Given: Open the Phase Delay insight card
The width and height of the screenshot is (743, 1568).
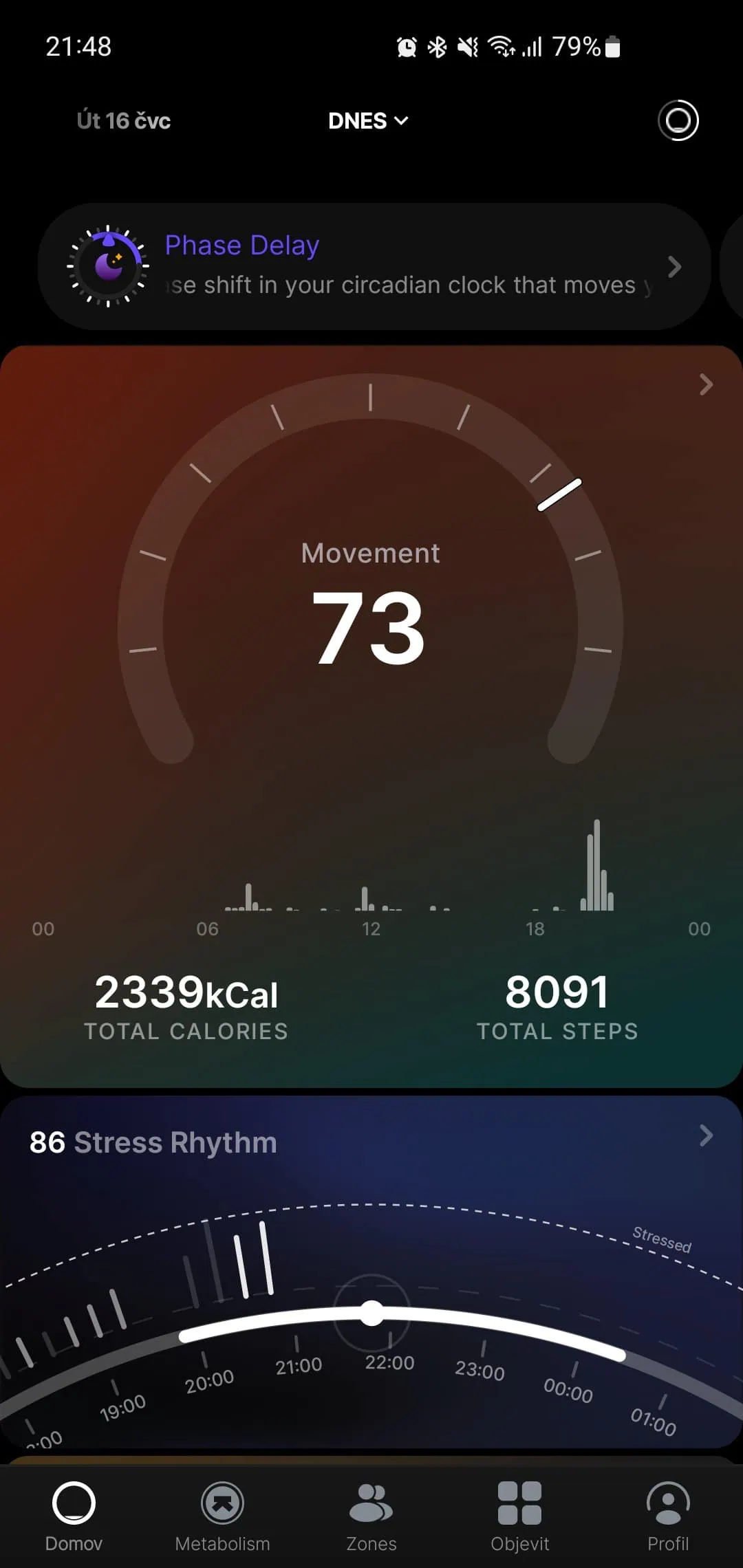Looking at the screenshot, I should tap(374, 266).
